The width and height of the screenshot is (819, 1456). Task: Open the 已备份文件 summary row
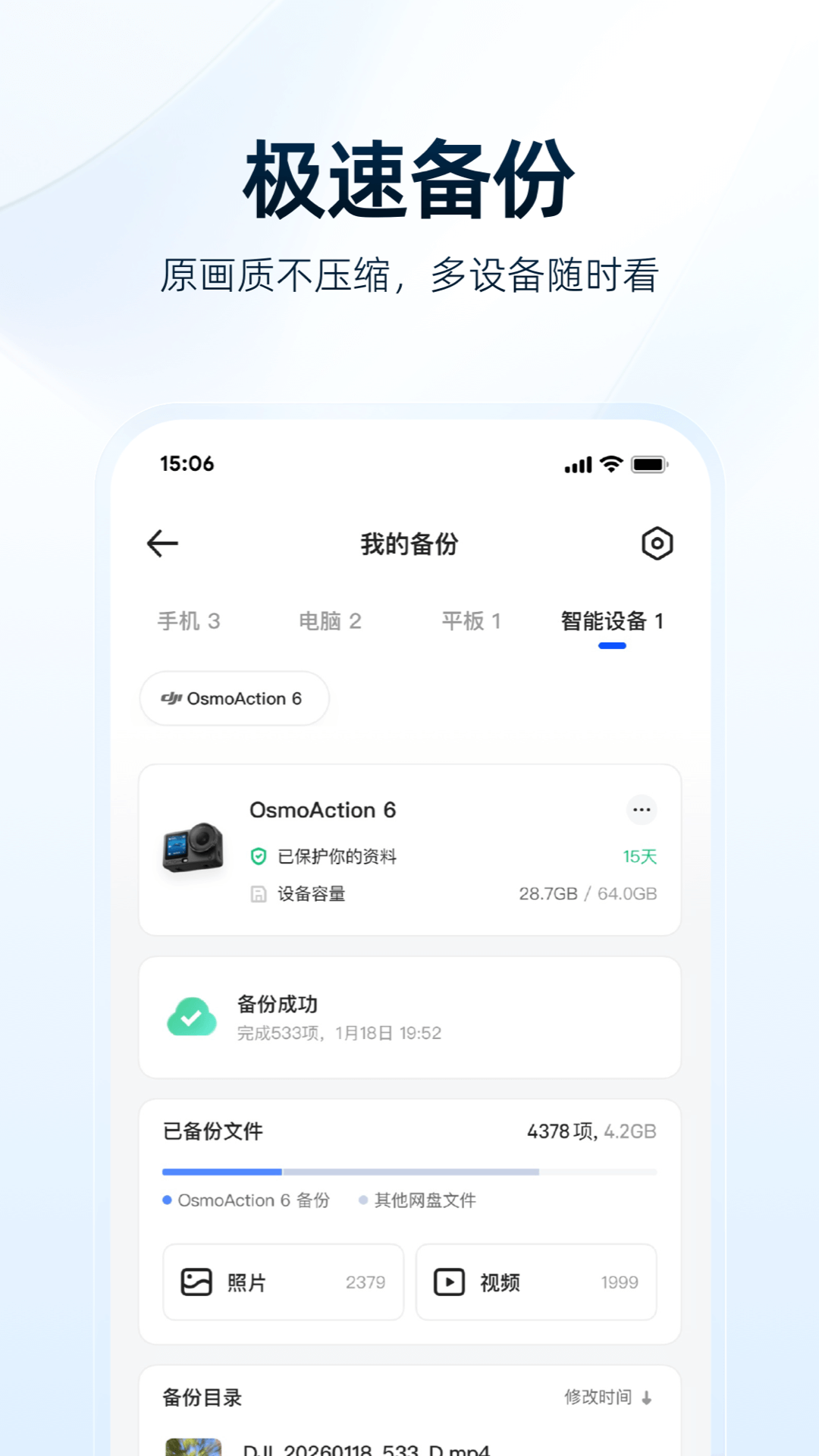[409, 1131]
